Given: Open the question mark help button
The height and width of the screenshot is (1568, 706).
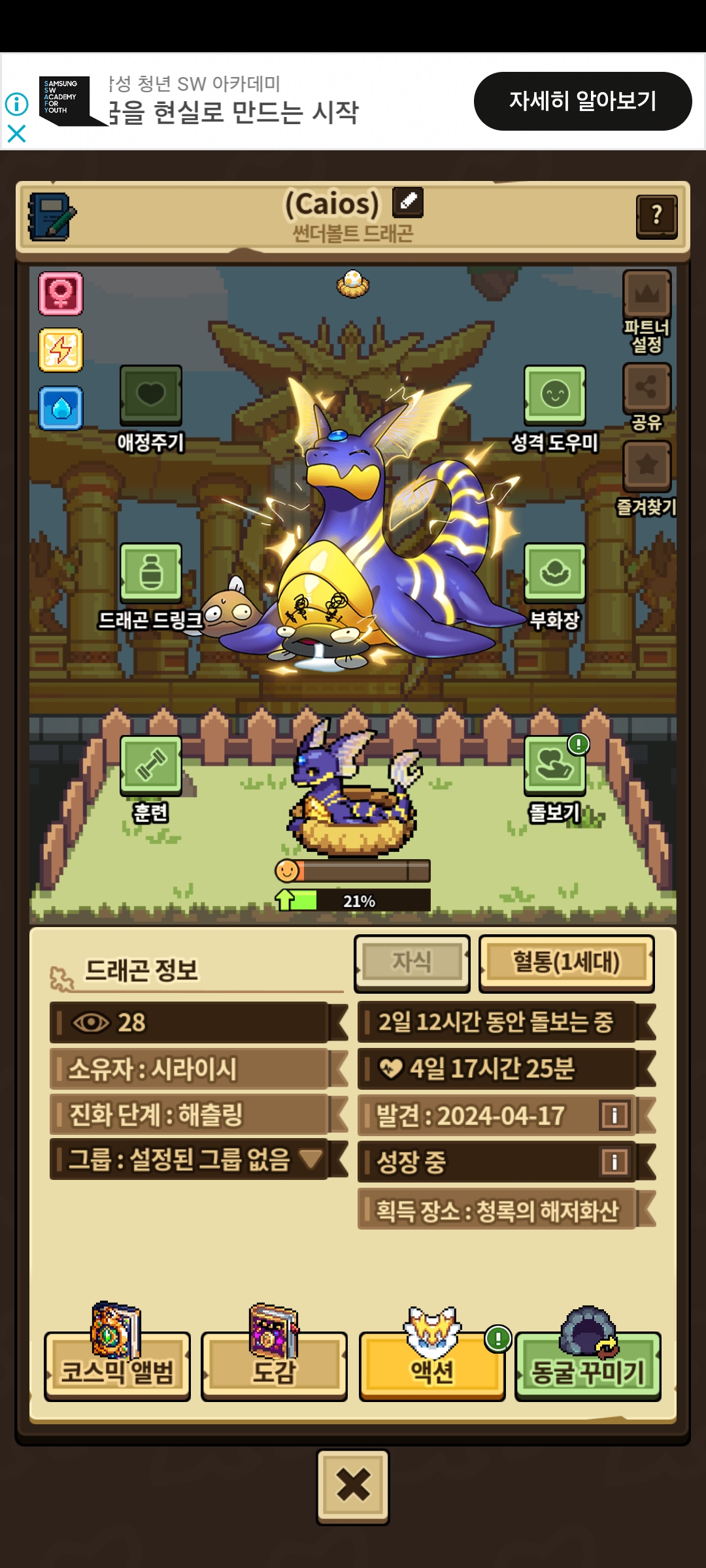Looking at the screenshot, I should pyautogui.click(x=656, y=216).
